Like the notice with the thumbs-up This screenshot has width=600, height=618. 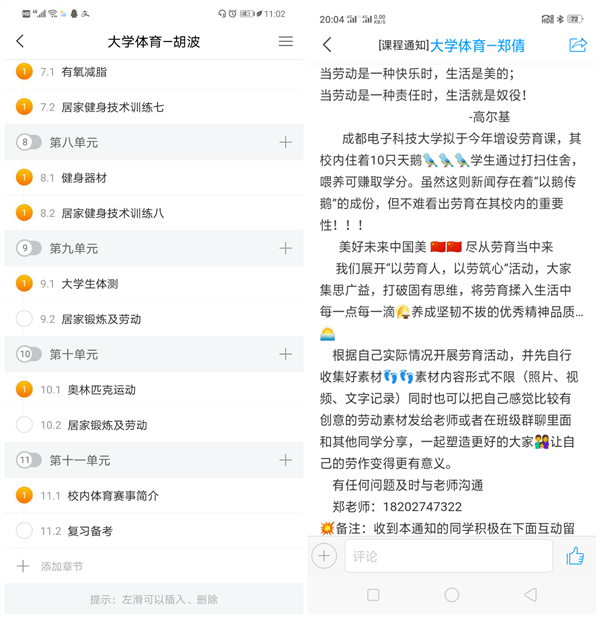click(575, 557)
